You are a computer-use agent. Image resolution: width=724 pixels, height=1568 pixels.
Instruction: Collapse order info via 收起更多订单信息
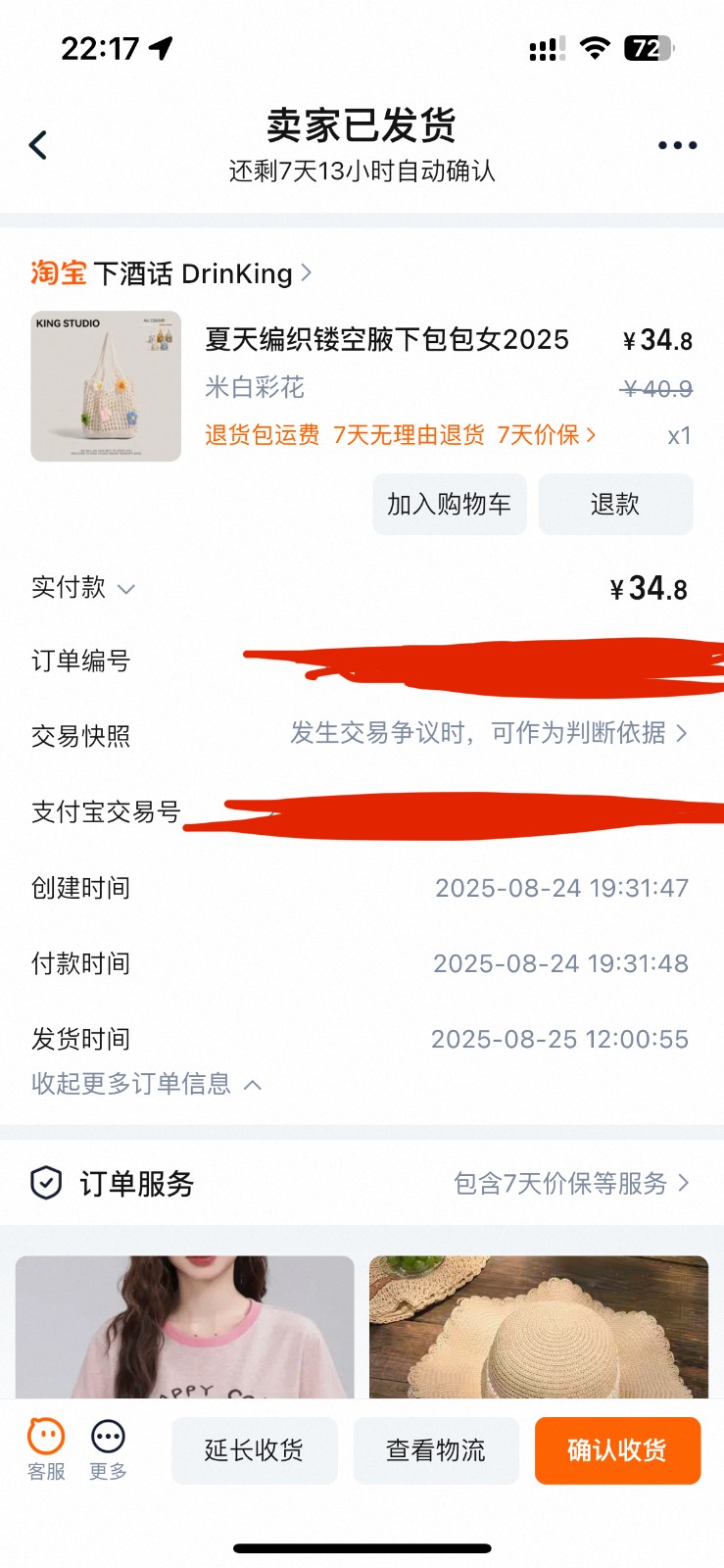[147, 1084]
